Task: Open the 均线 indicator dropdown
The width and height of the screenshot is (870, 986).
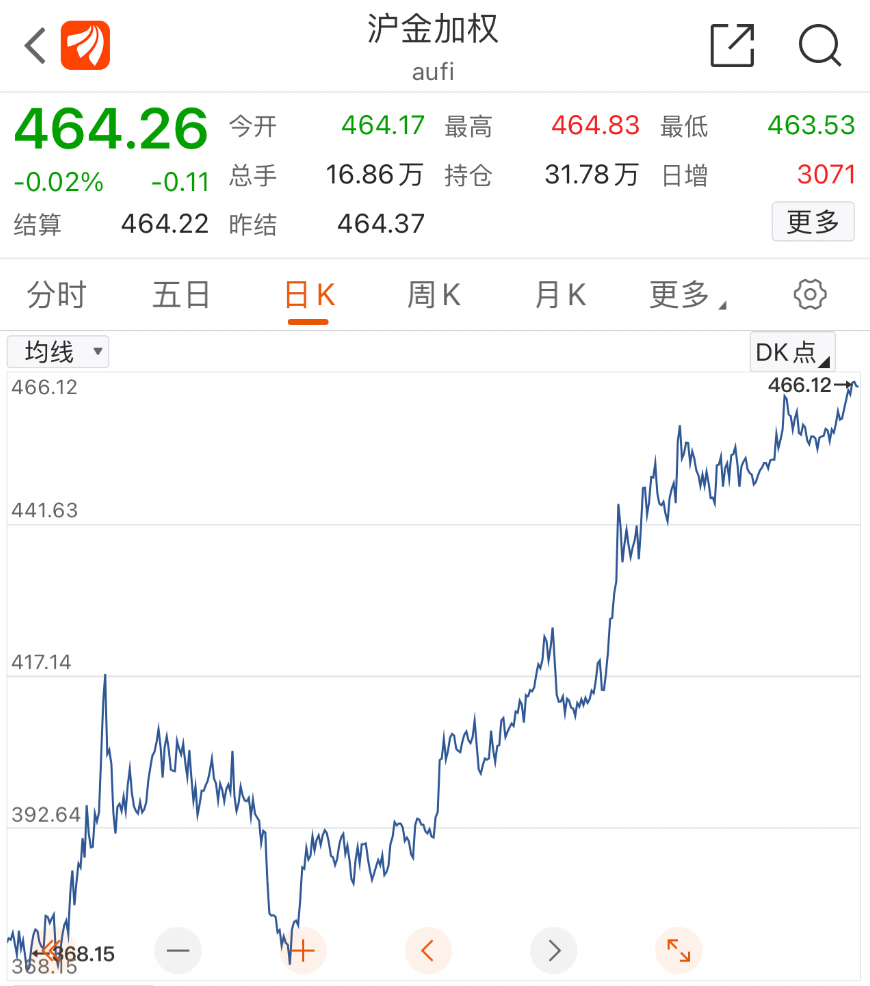Action: pos(58,352)
